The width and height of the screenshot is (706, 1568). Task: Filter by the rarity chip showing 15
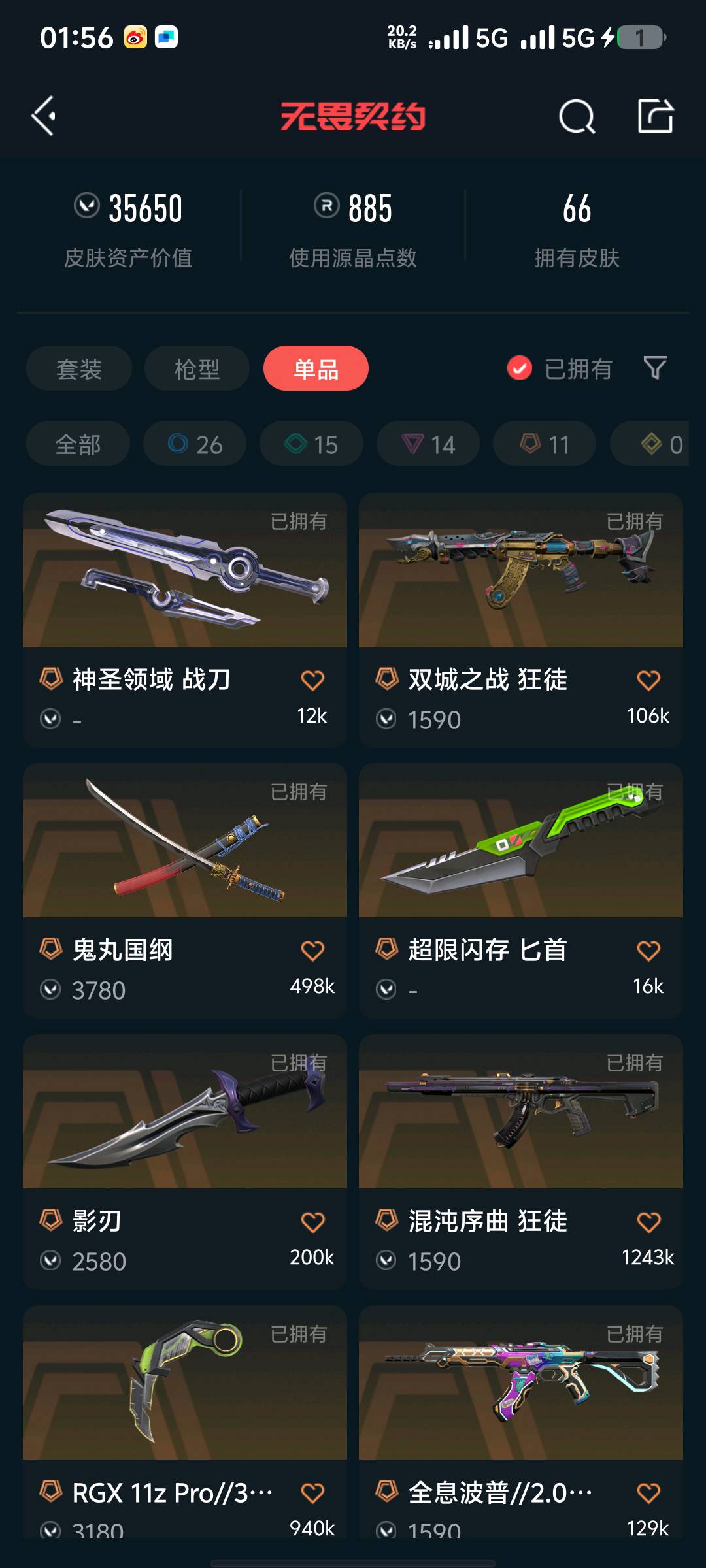point(311,444)
